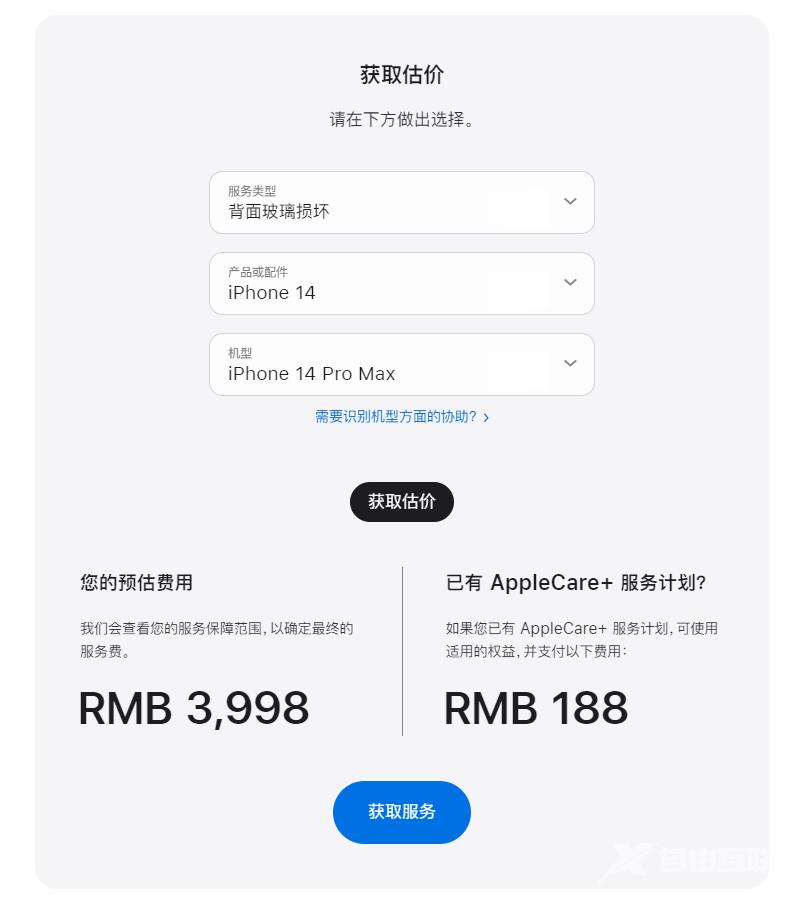This screenshot has height=900, width=794.
Task: Open the 需要识别机型方面的协助 link
Action: click(401, 417)
